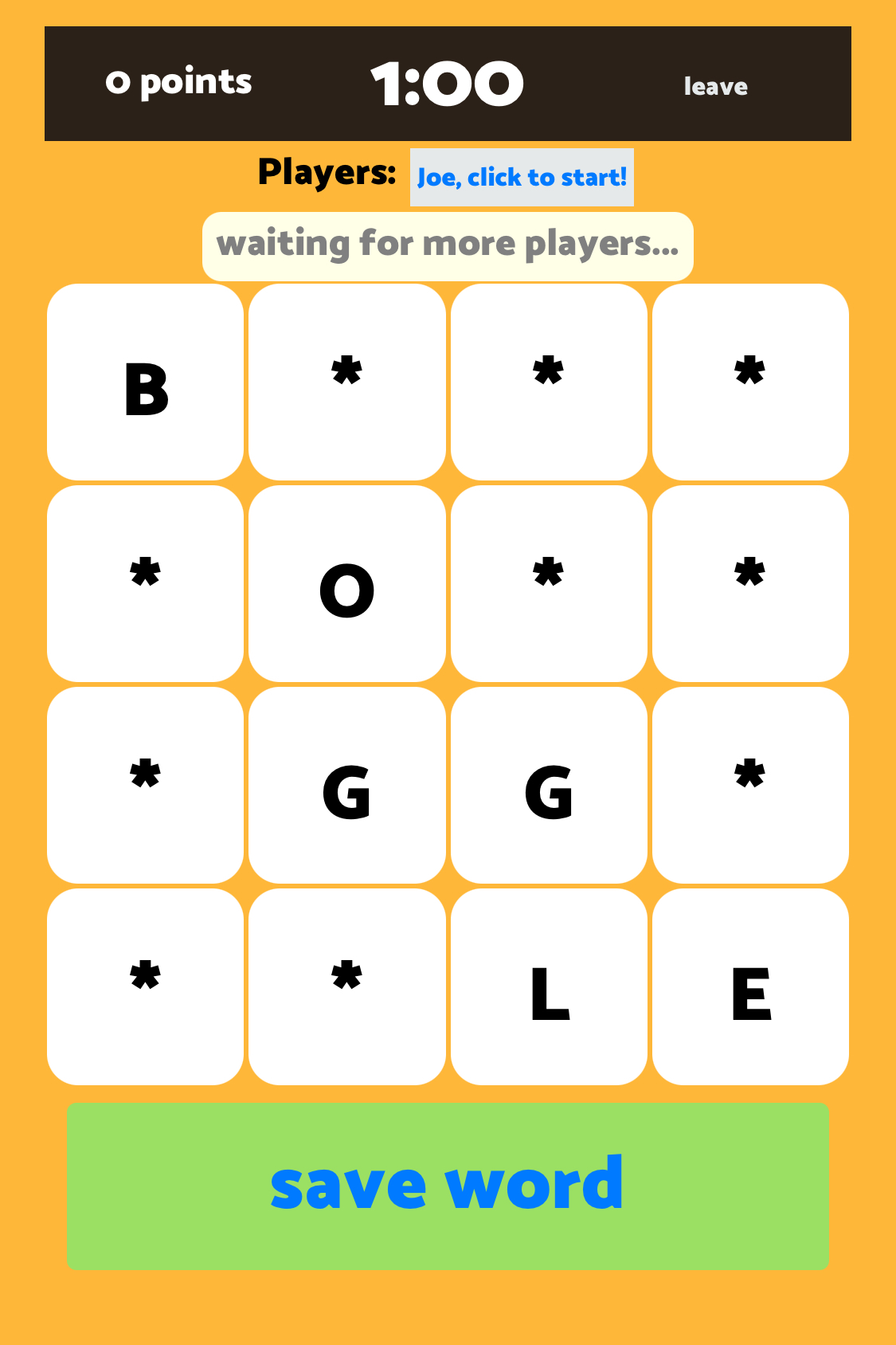Image resolution: width=896 pixels, height=1345 pixels.
Task: Pick the letter E tile
Action: coord(750,987)
